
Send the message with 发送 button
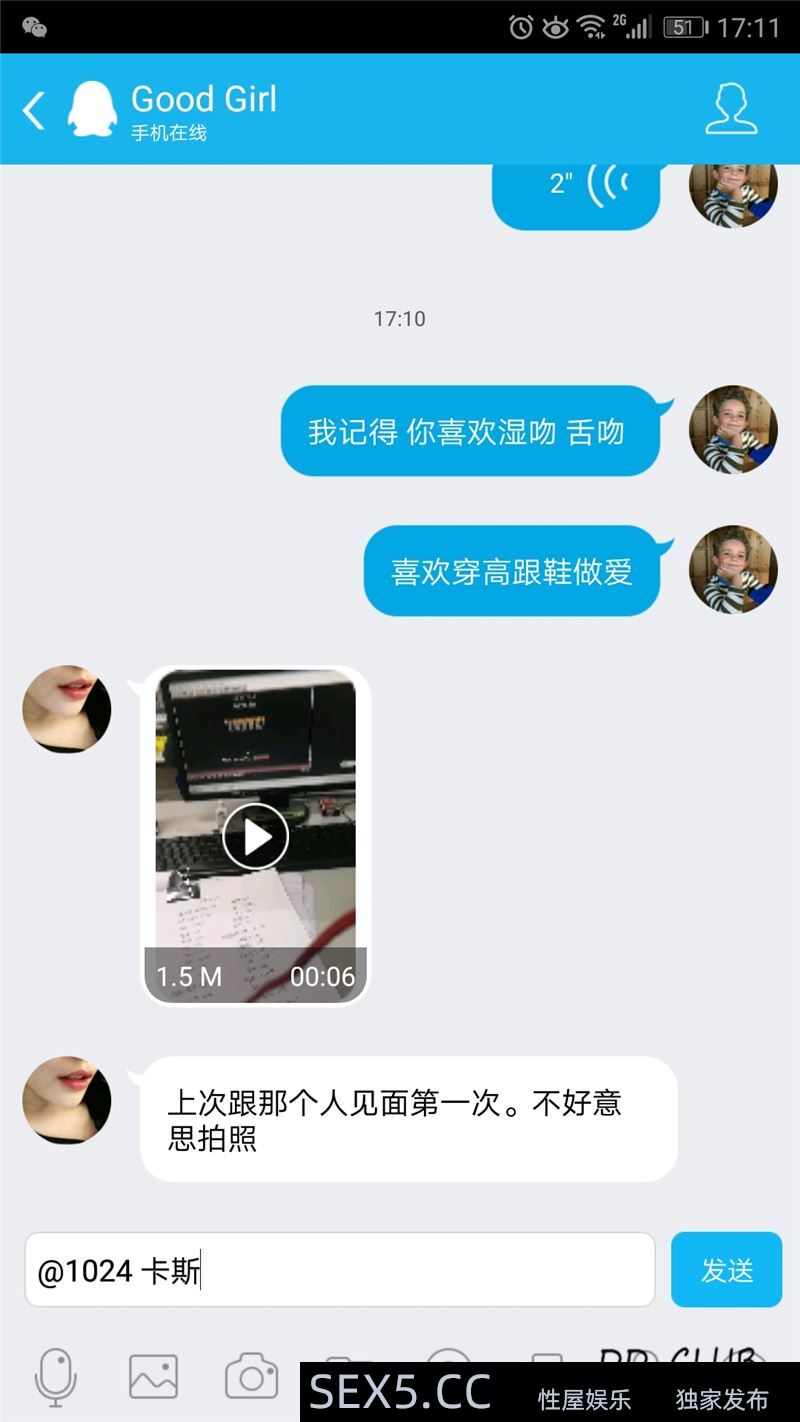click(x=726, y=1270)
